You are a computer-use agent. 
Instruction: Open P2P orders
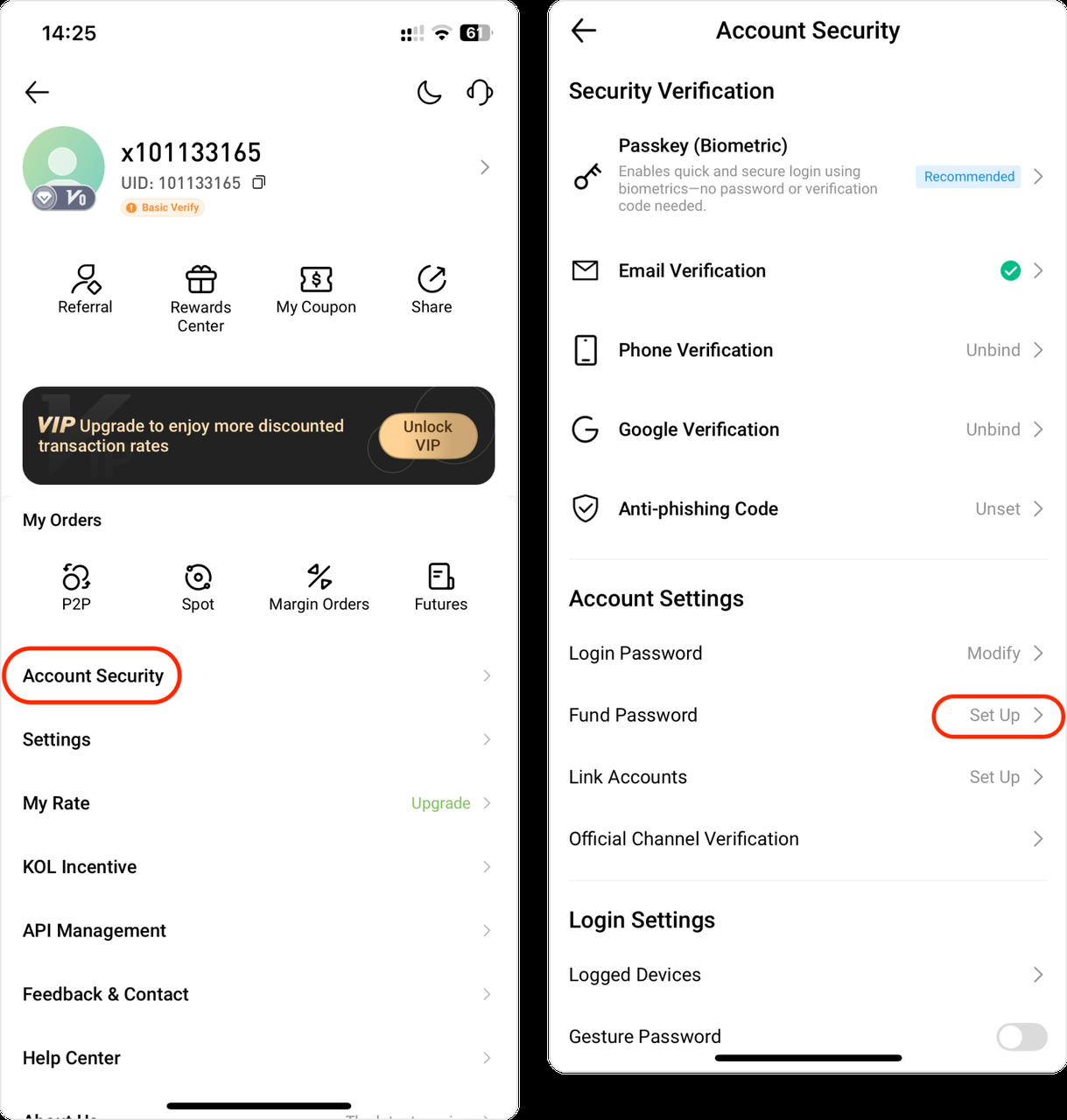pyautogui.click(x=76, y=587)
